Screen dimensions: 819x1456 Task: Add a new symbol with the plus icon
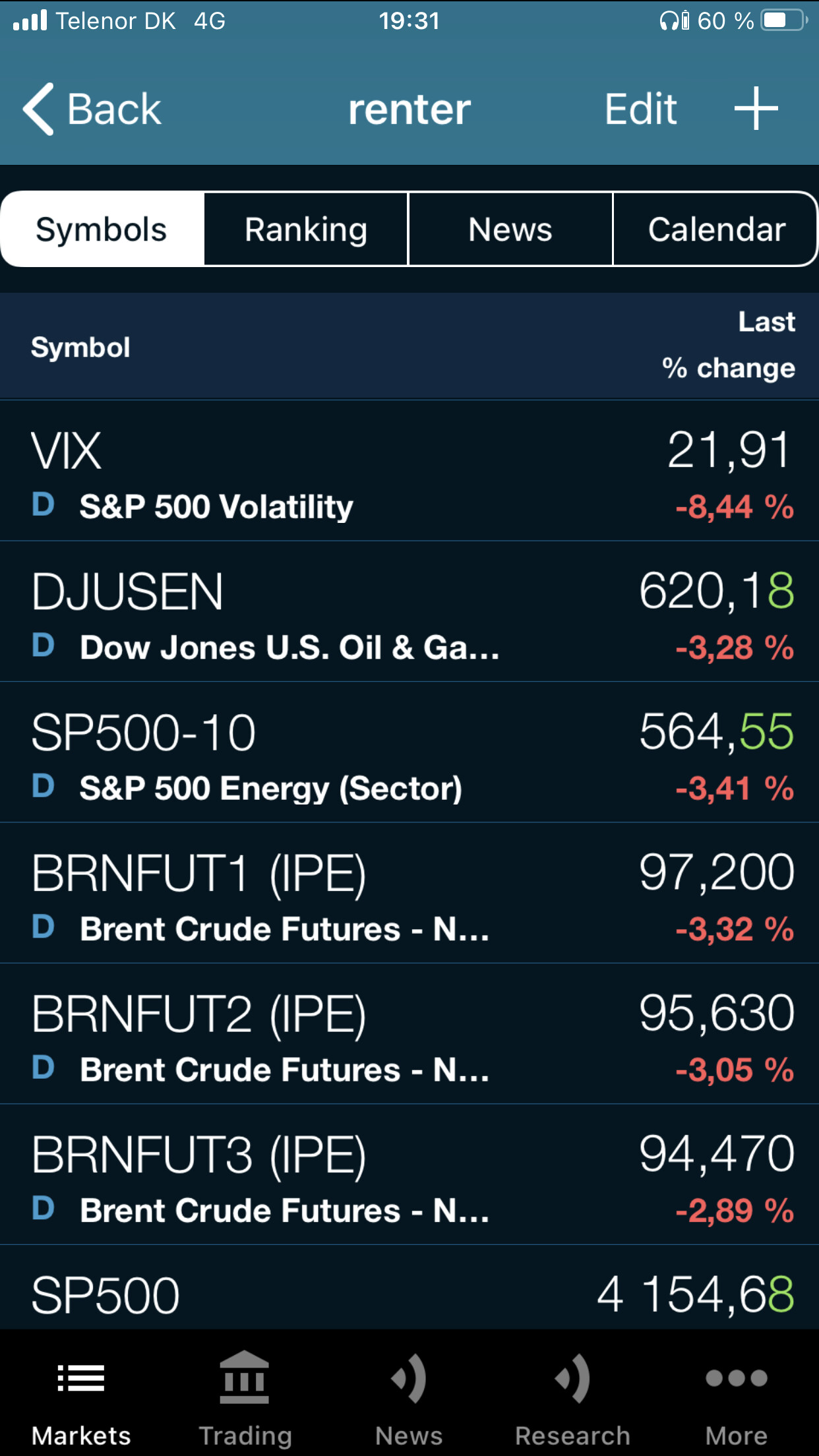pos(756,109)
